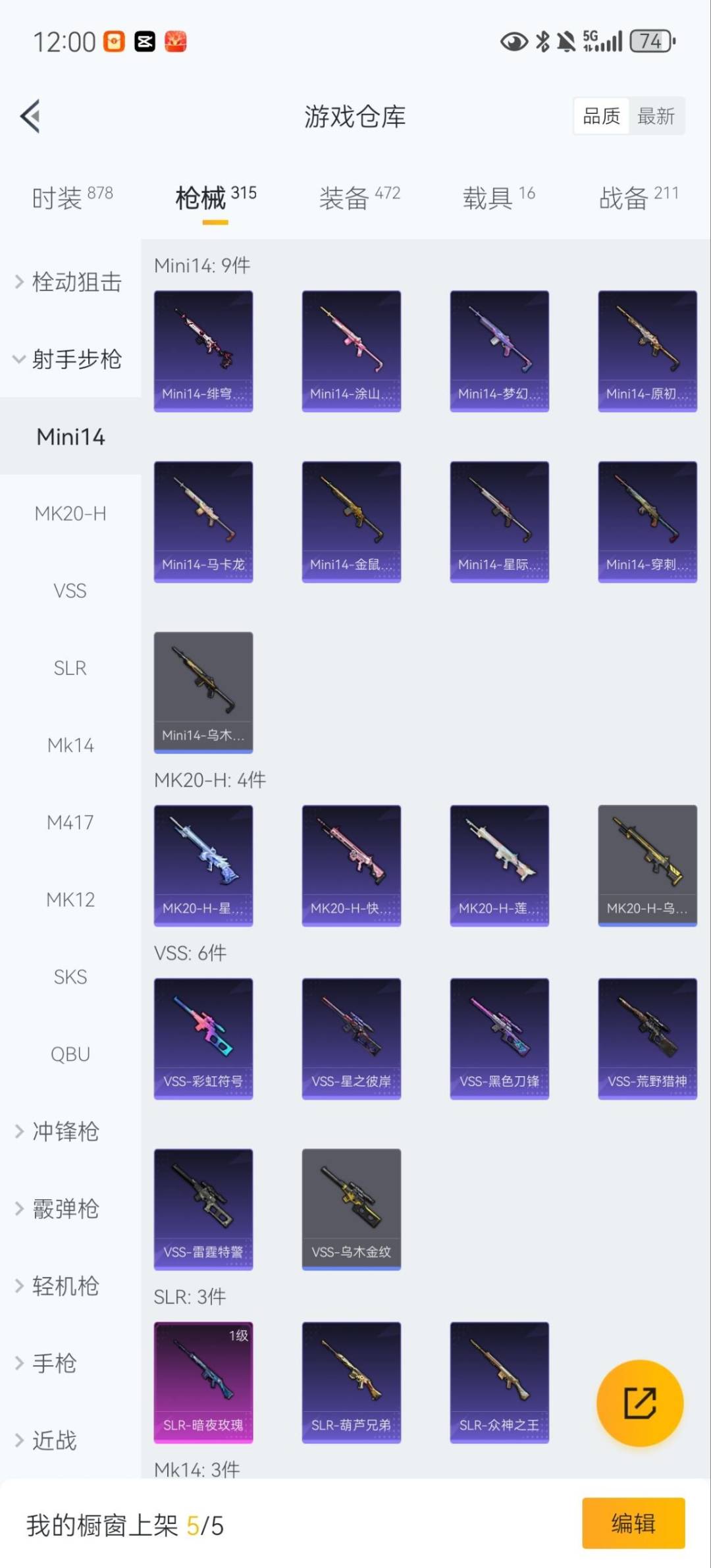The image size is (711, 1568).
Task: Switch to the 装备 tab
Action: pyautogui.click(x=359, y=197)
